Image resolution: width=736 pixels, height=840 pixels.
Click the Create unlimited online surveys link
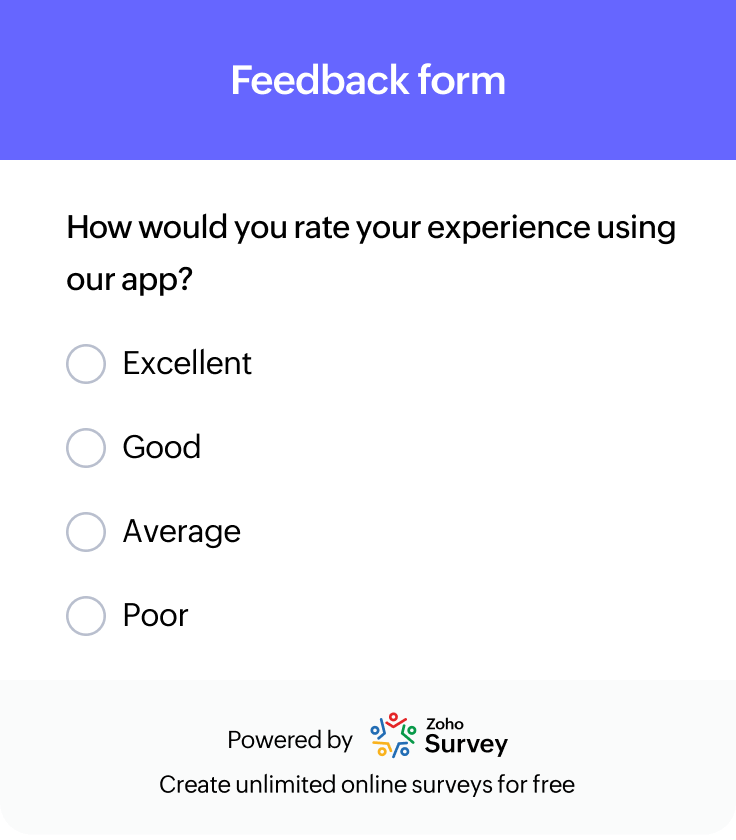368,785
